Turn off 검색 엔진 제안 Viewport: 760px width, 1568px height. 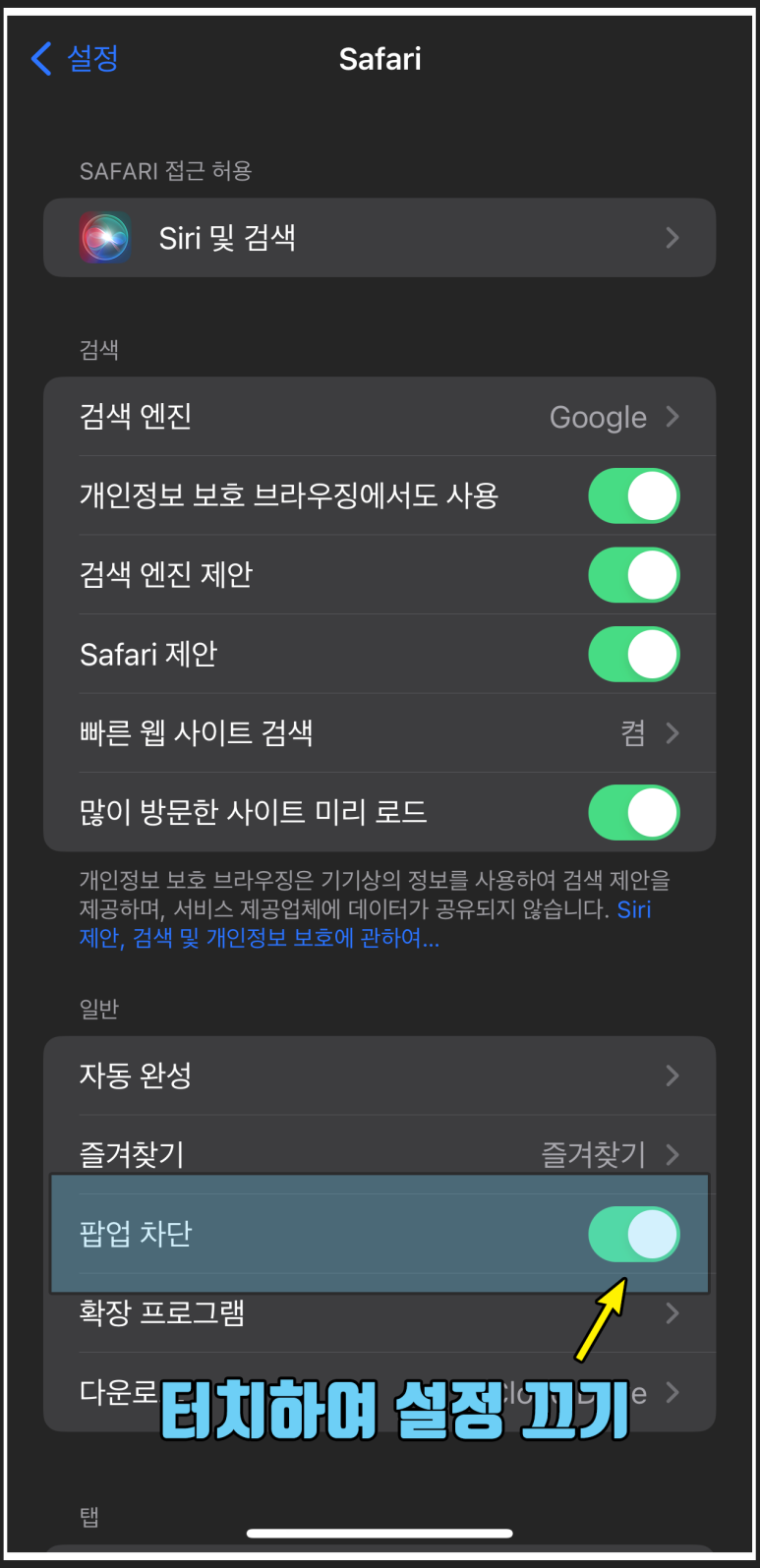pyautogui.click(x=634, y=575)
